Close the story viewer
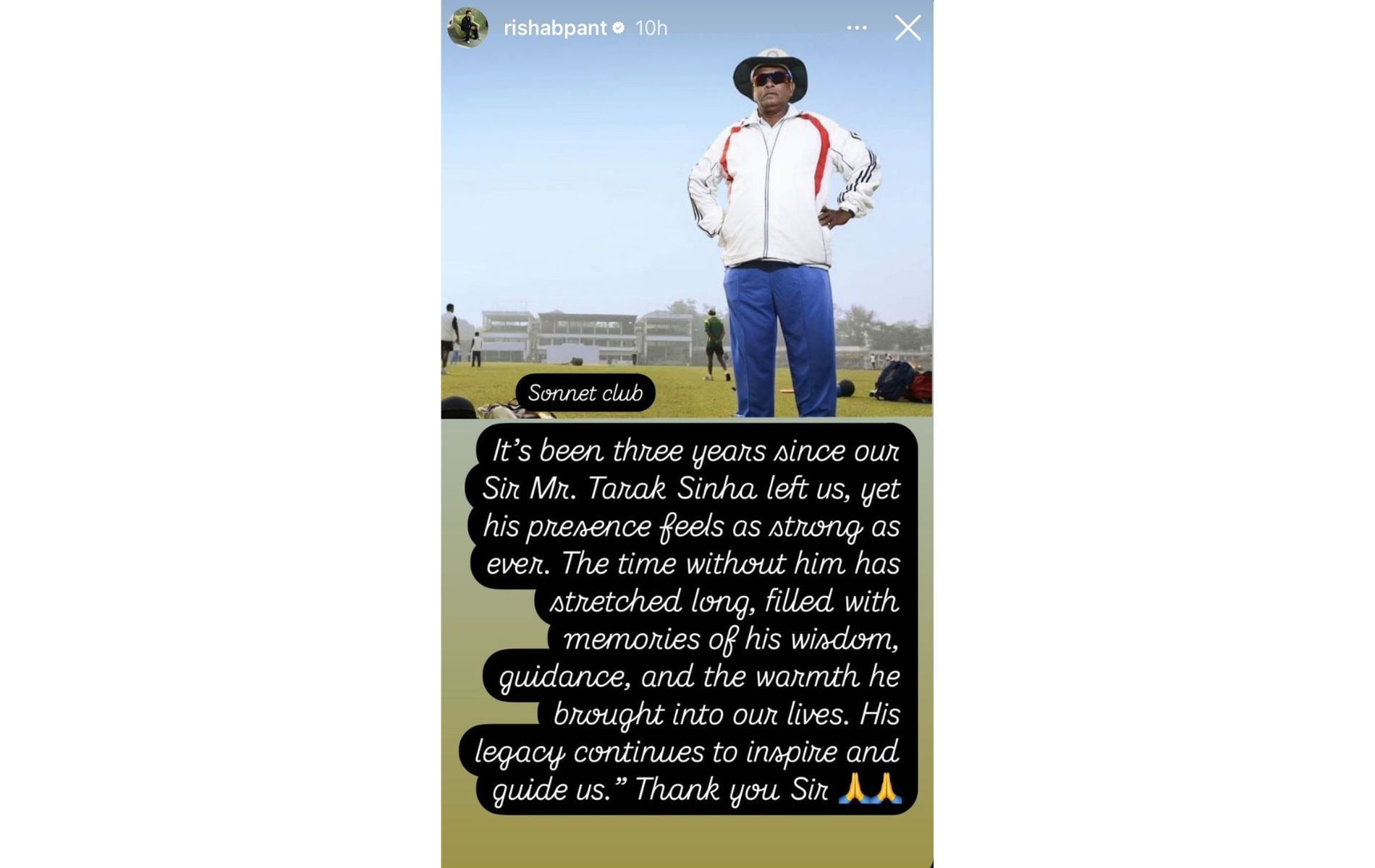The height and width of the screenshot is (868, 1375). (x=907, y=28)
